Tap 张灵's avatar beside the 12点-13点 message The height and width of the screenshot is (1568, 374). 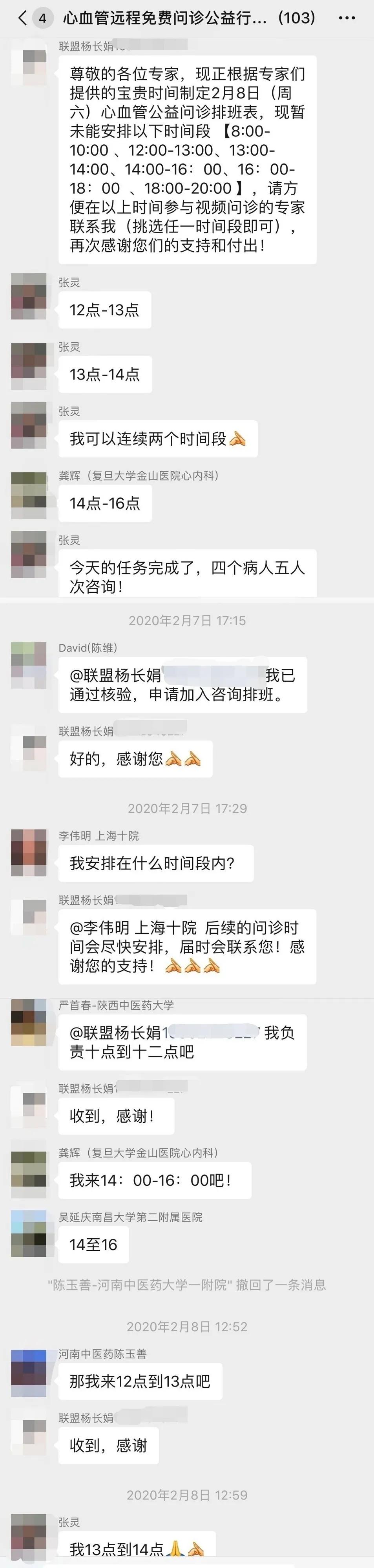pos(29,297)
